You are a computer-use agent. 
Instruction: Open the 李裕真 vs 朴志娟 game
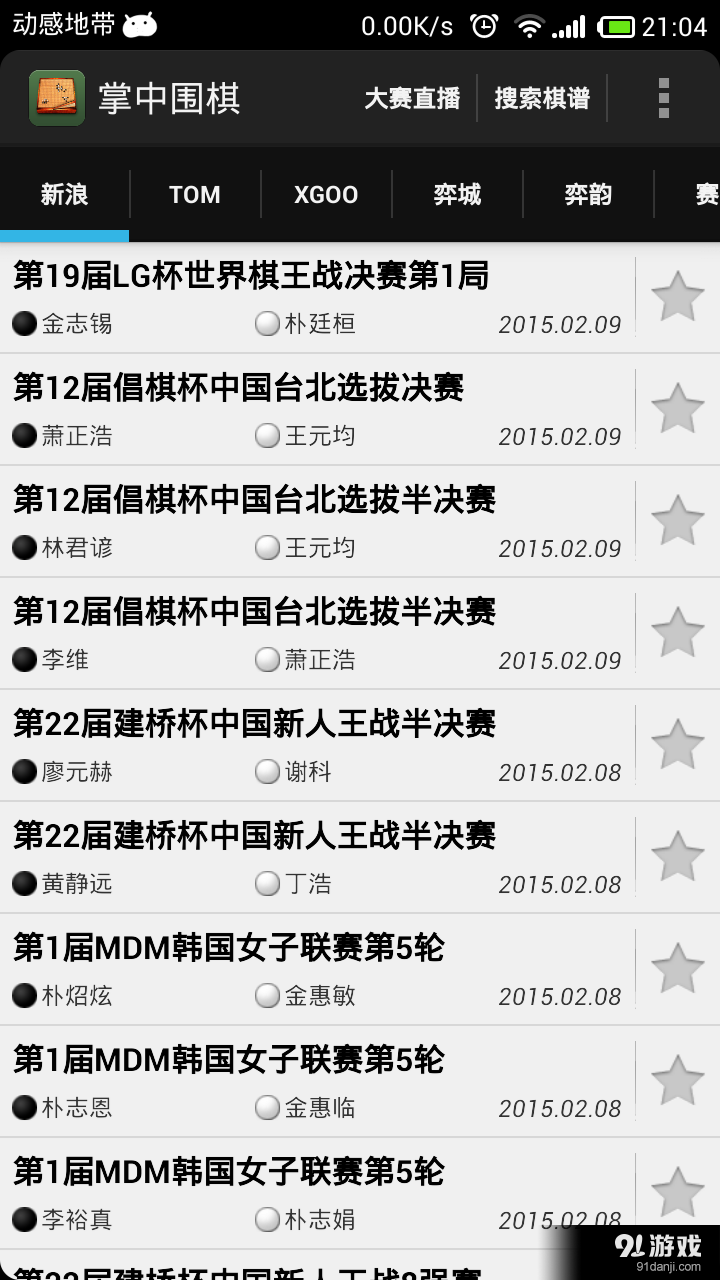[300, 1192]
